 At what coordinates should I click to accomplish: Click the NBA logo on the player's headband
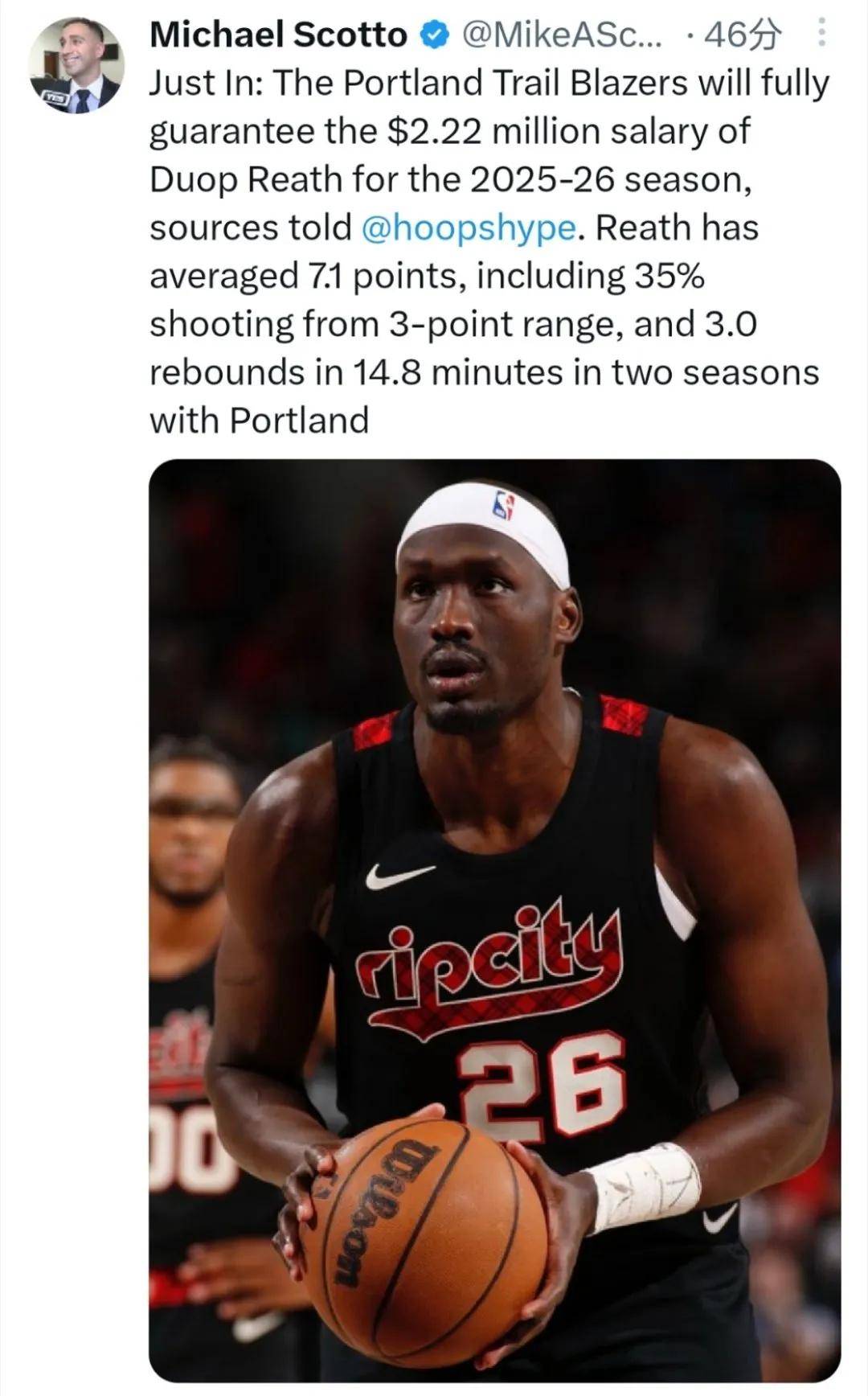(x=503, y=503)
